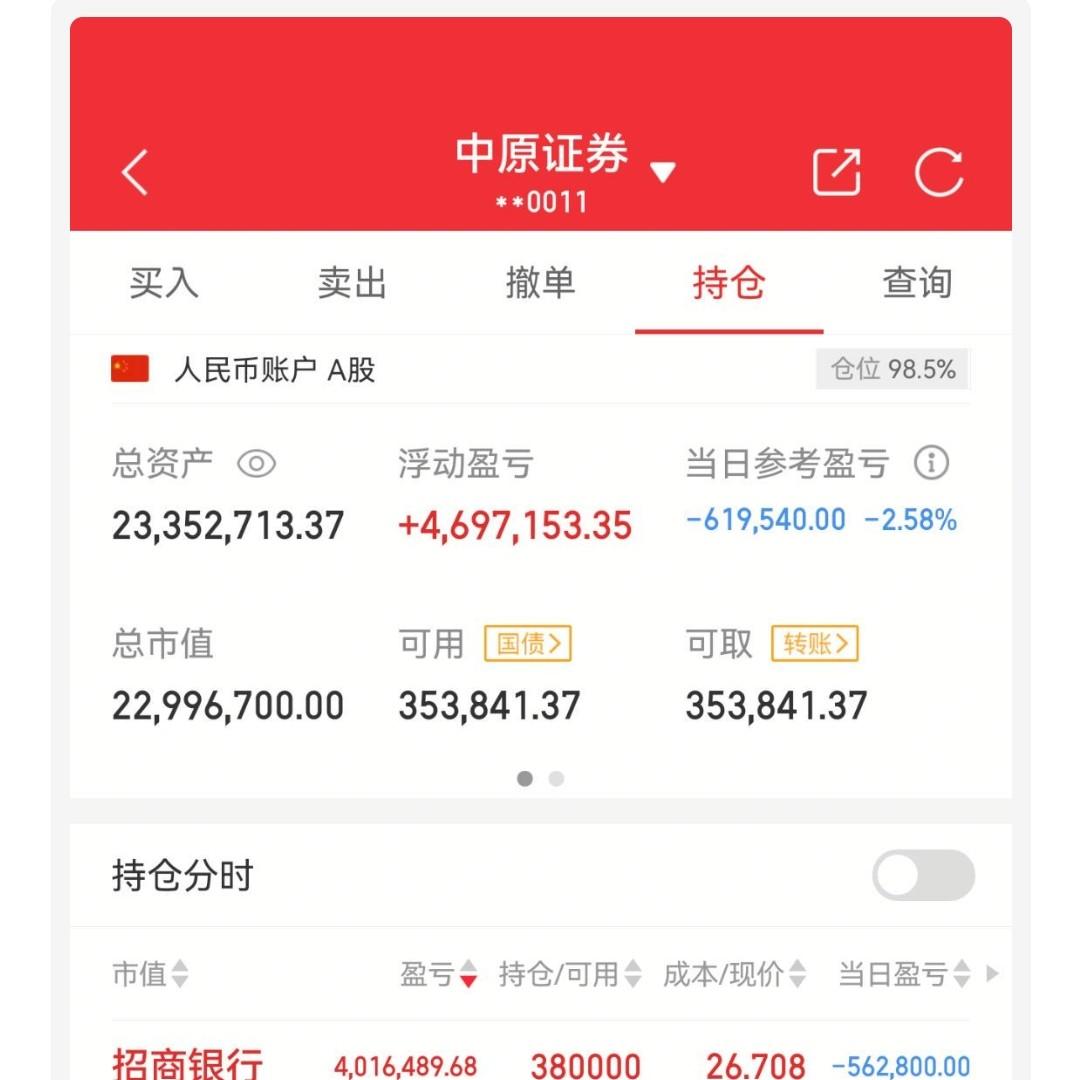Sort holdings by 市值
Image resolution: width=1080 pixels, height=1080 pixels.
150,974
